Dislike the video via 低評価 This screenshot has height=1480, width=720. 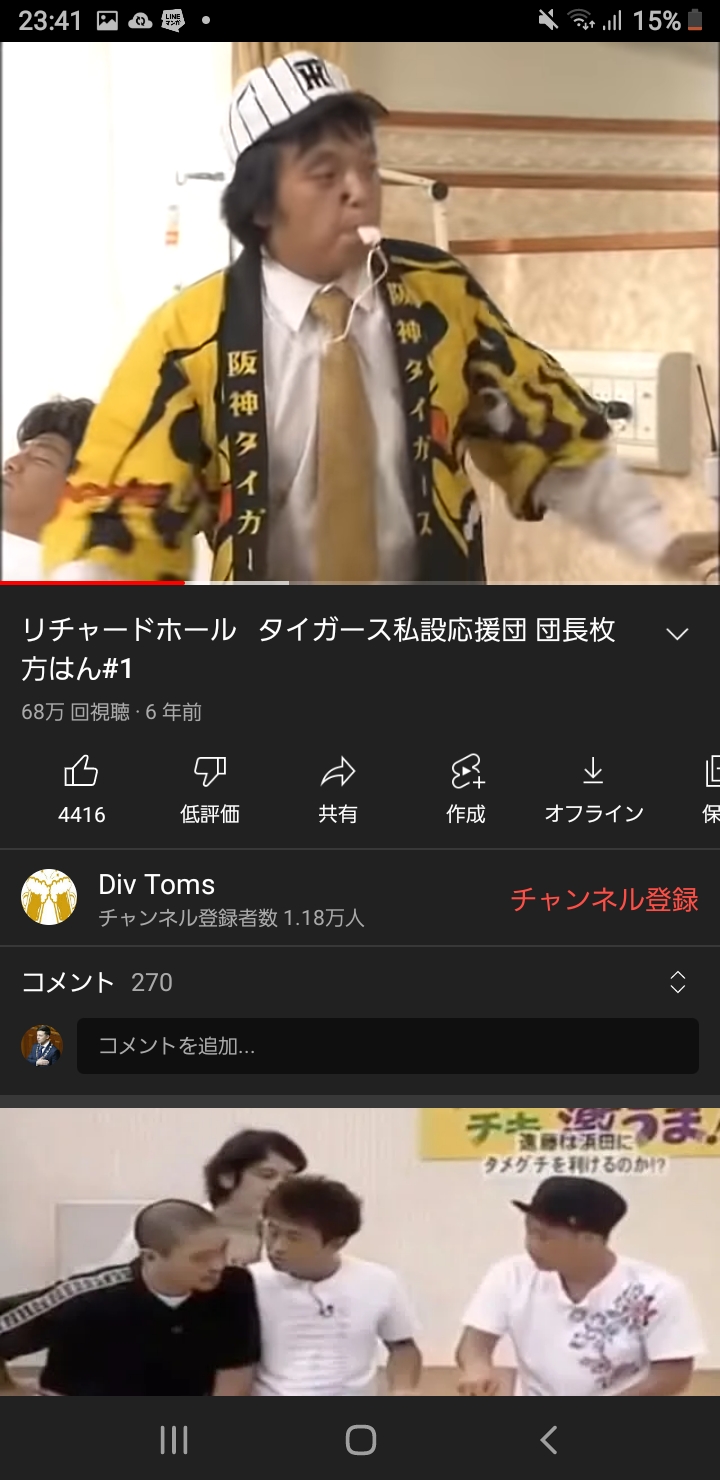tap(209, 788)
